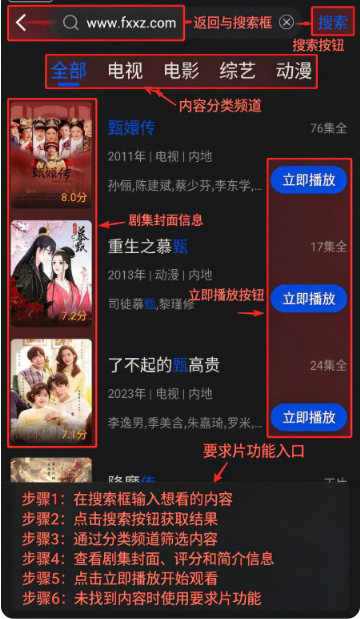Switch to the 电视 tab
The height and width of the screenshot is (619, 360).
coord(125,71)
